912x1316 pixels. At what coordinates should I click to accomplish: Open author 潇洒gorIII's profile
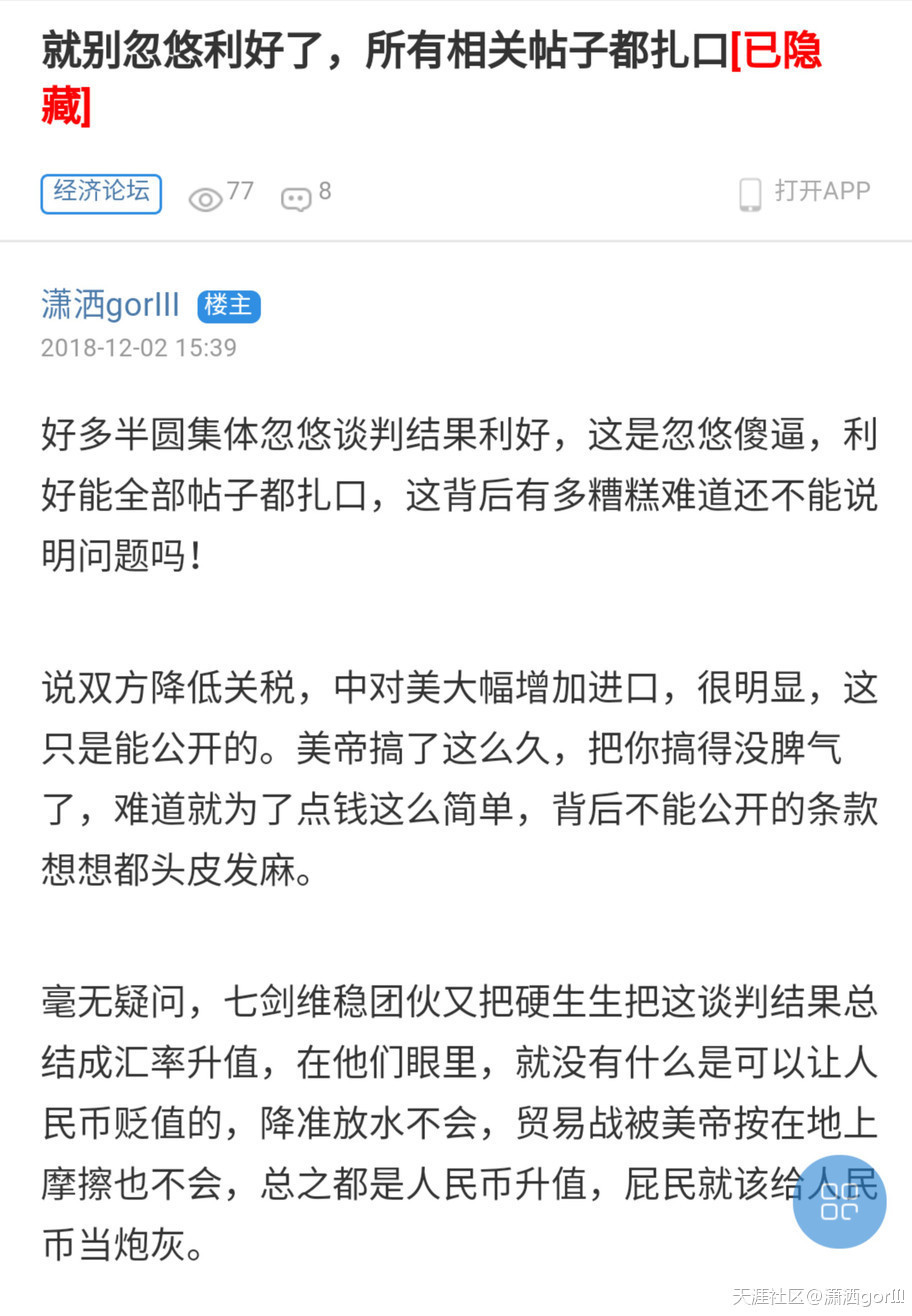pos(111,305)
